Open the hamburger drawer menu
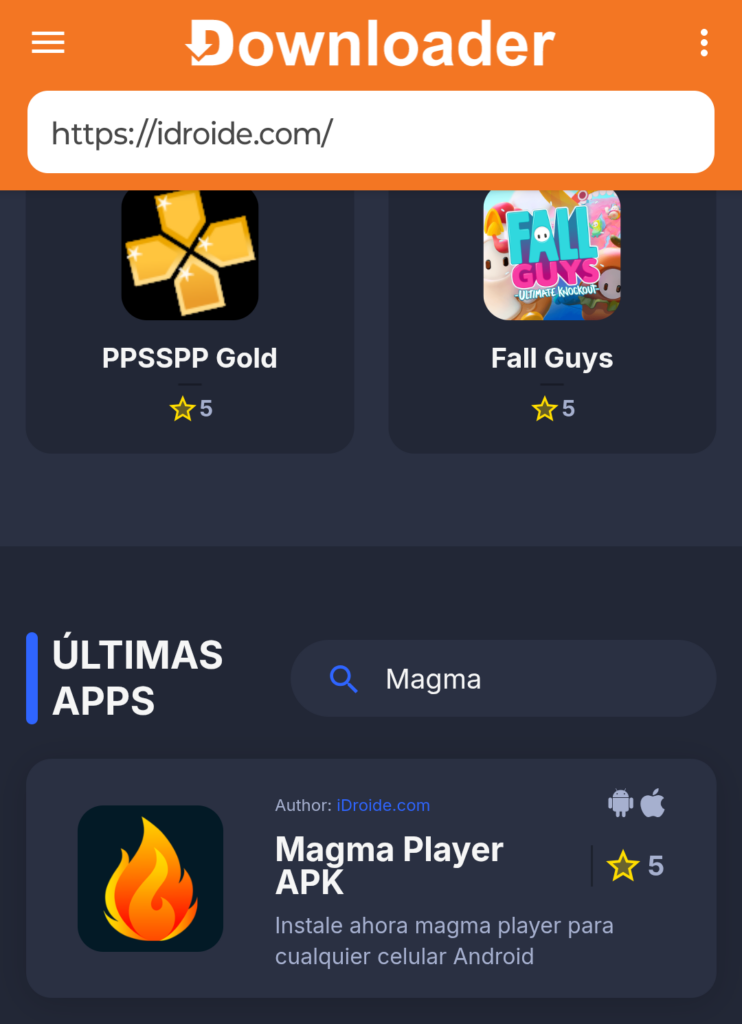Screen dimensions: 742x1024 pyautogui.click(x=48, y=43)
